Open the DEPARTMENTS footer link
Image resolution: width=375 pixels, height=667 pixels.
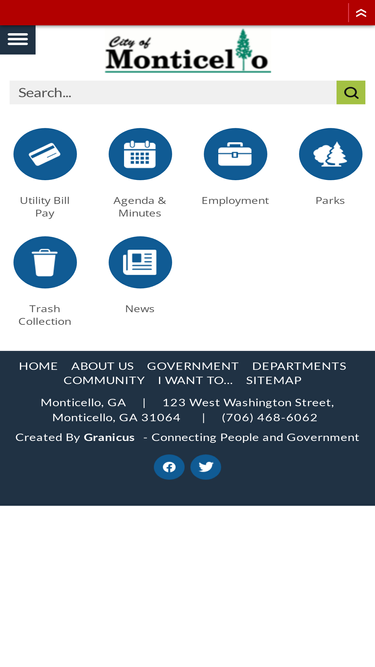click(299, 366)
